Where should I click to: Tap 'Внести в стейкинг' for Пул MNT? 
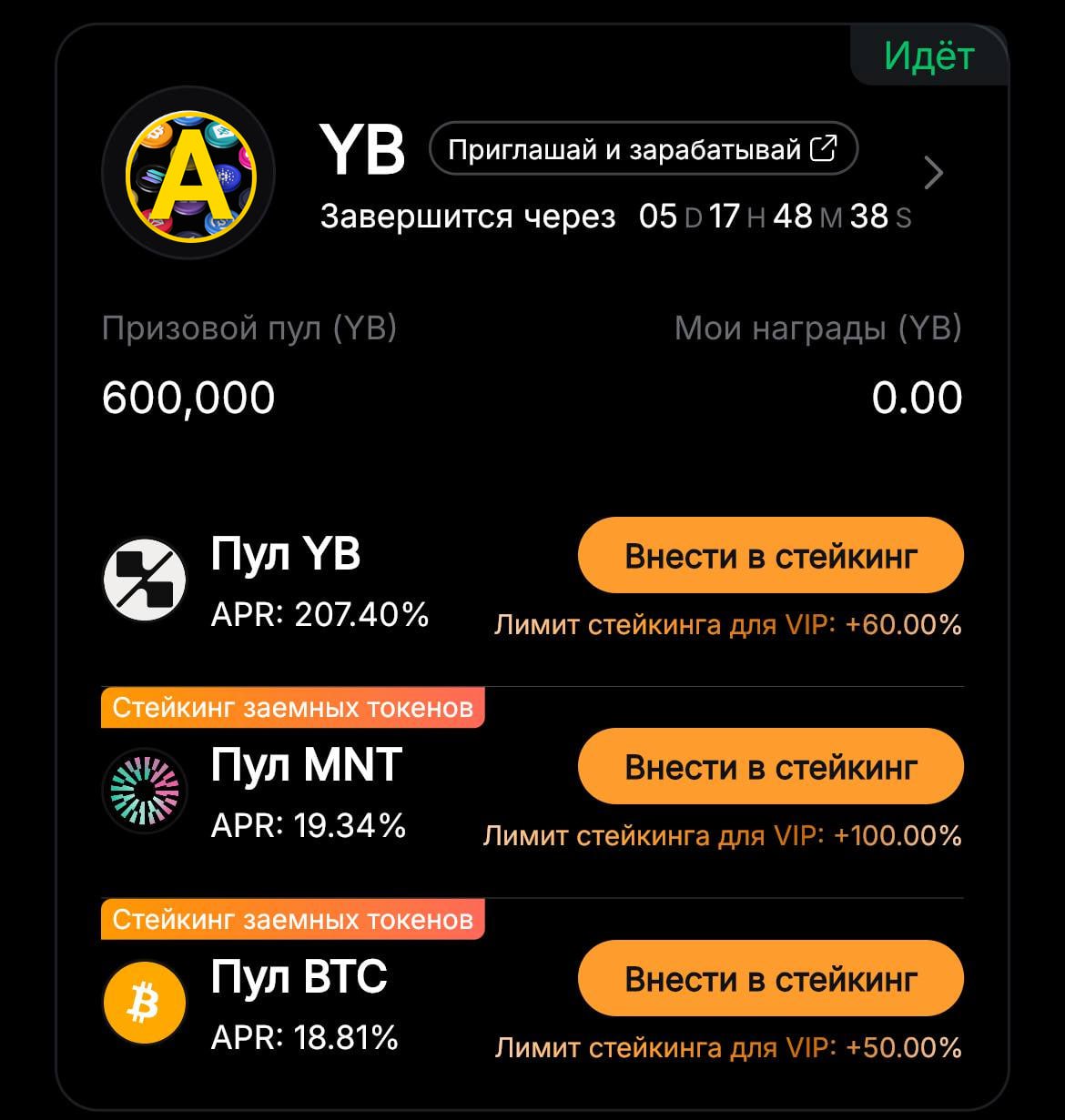pyautogui.click(x=770, y=767)
